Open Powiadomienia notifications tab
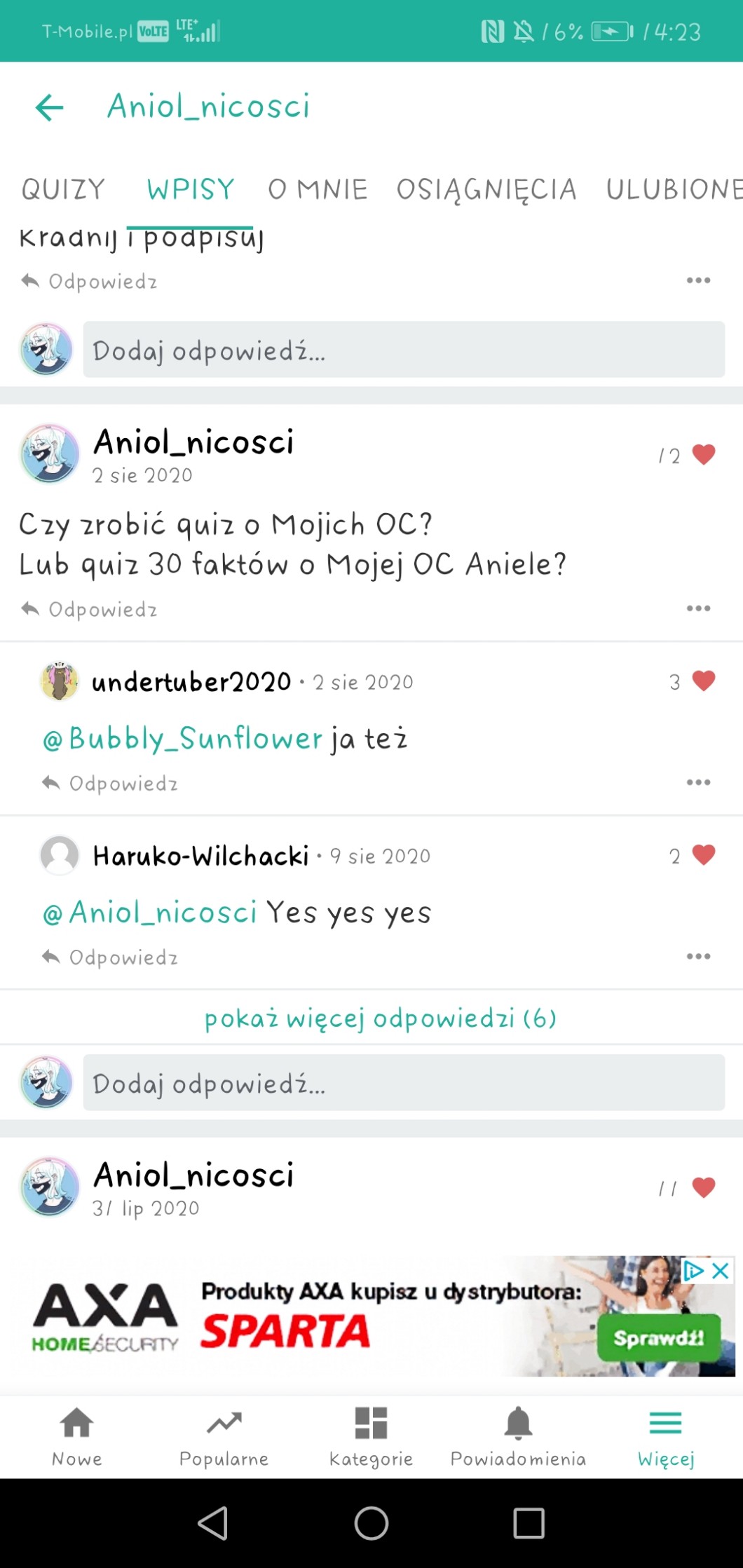The image size is (743, 1568). 518,1436
